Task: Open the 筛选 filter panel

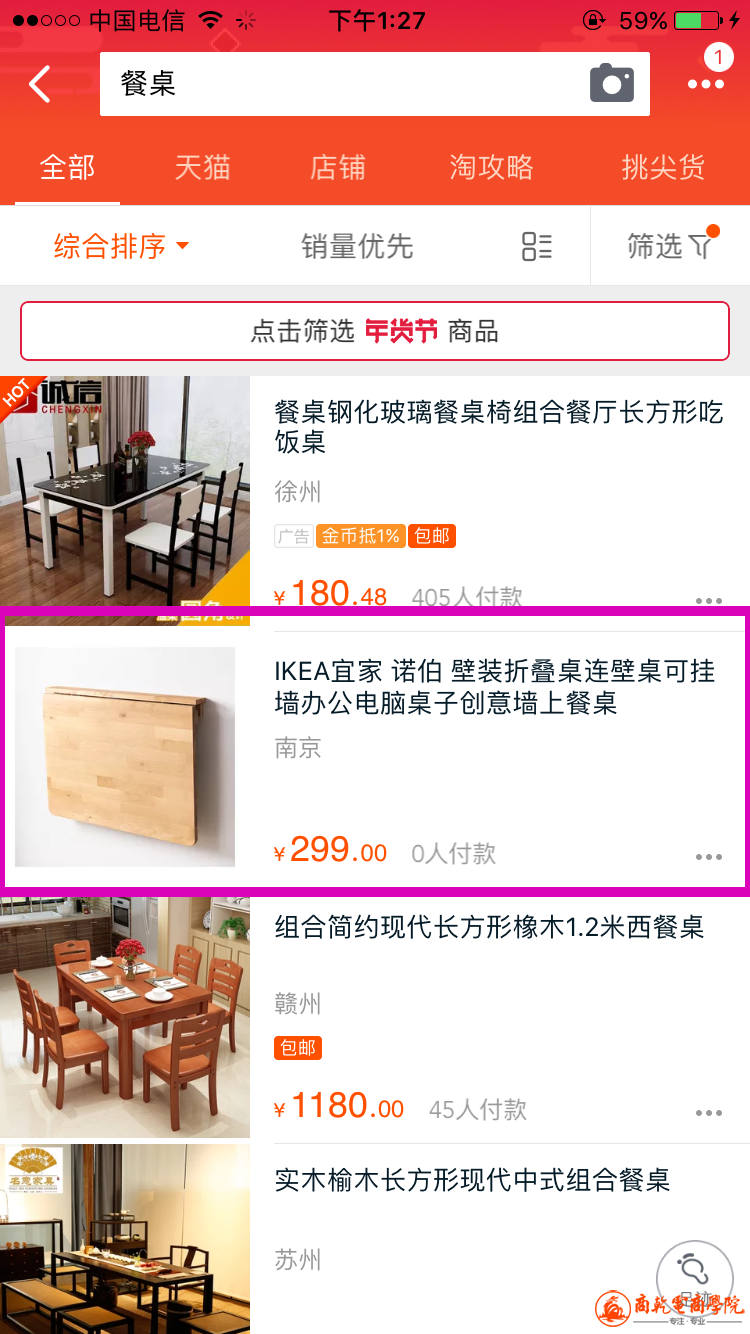Action: click(670, 246)
